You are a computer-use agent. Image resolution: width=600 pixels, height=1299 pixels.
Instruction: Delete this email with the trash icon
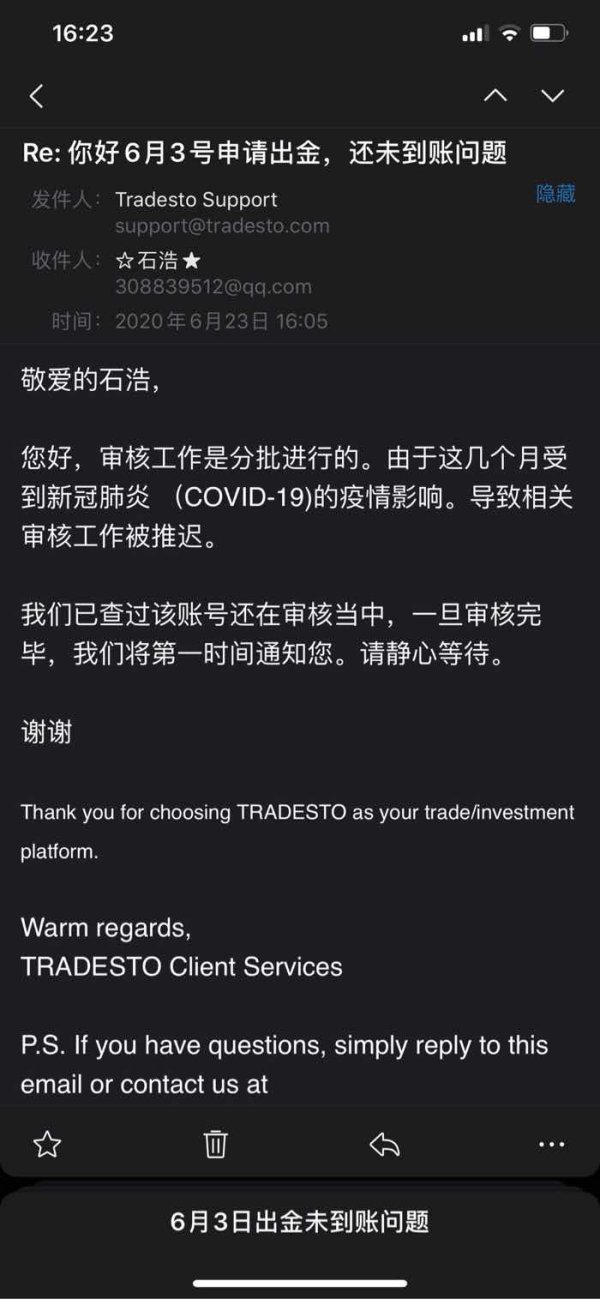coord(215,1145)
